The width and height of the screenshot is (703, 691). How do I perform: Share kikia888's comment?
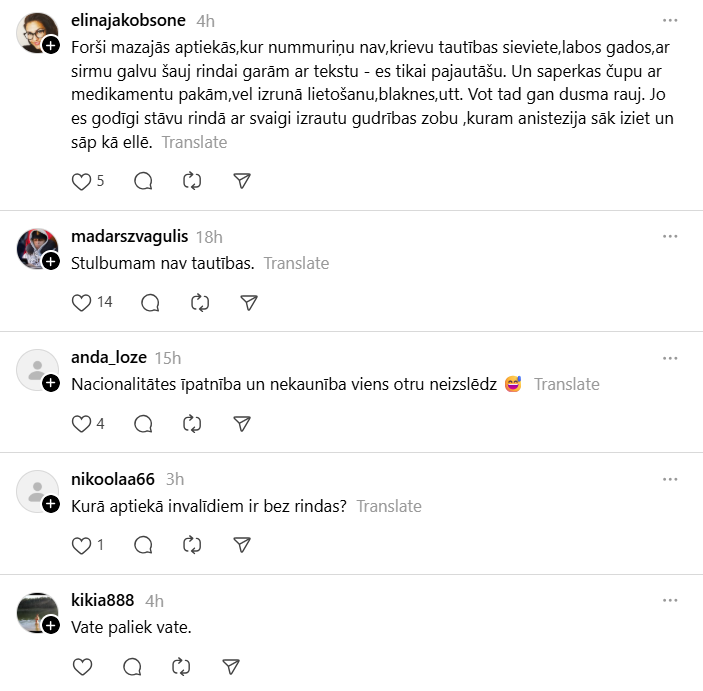click(x=231, y=666)
